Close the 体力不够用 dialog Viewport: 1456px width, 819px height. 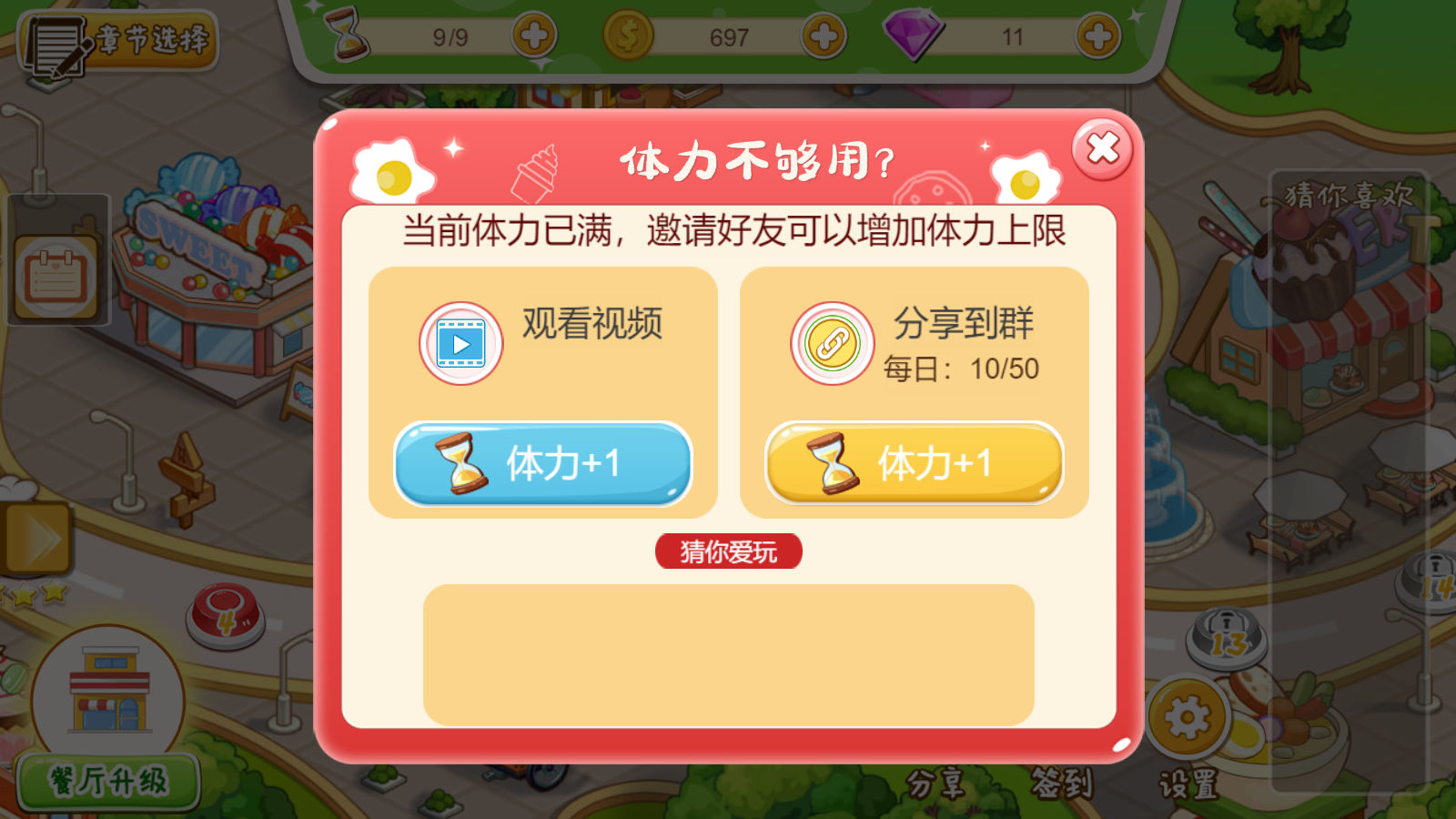1102,148
